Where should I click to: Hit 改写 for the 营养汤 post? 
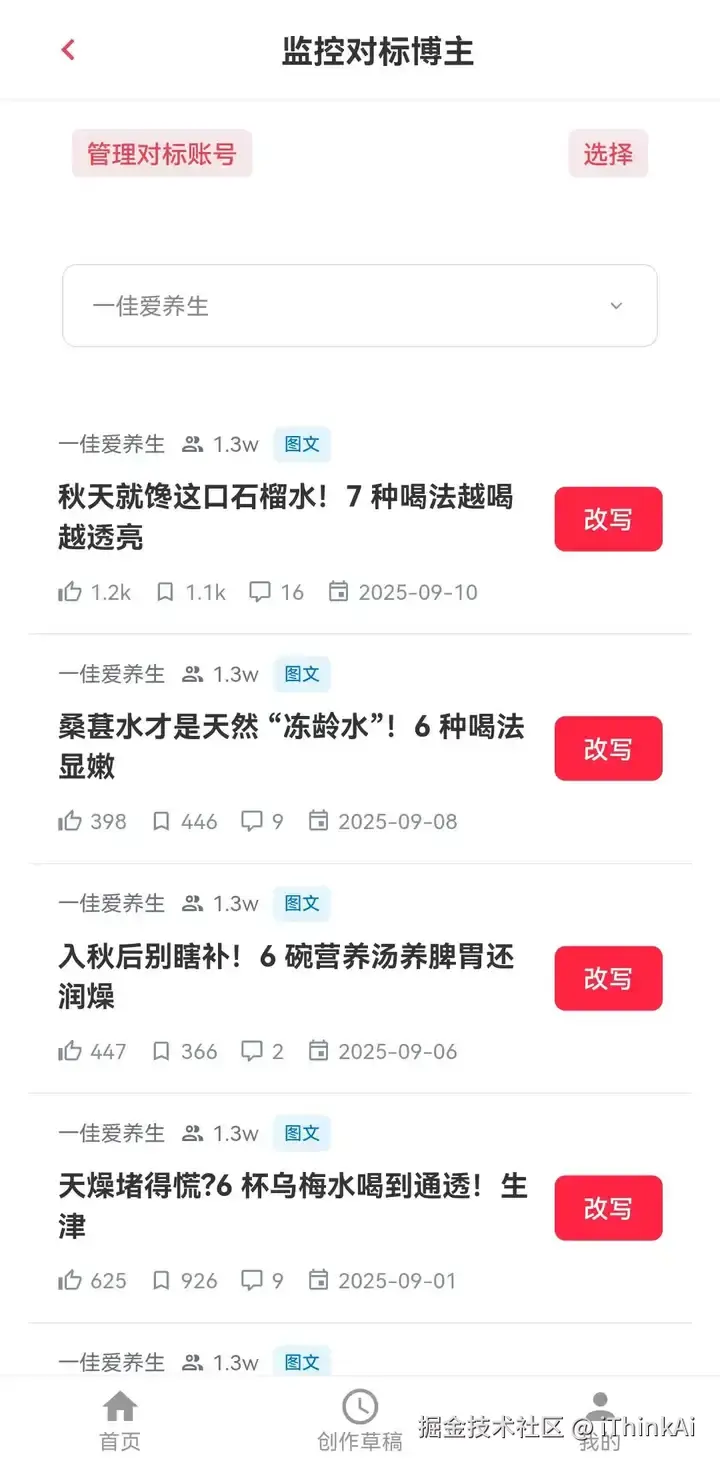[608, 978]
